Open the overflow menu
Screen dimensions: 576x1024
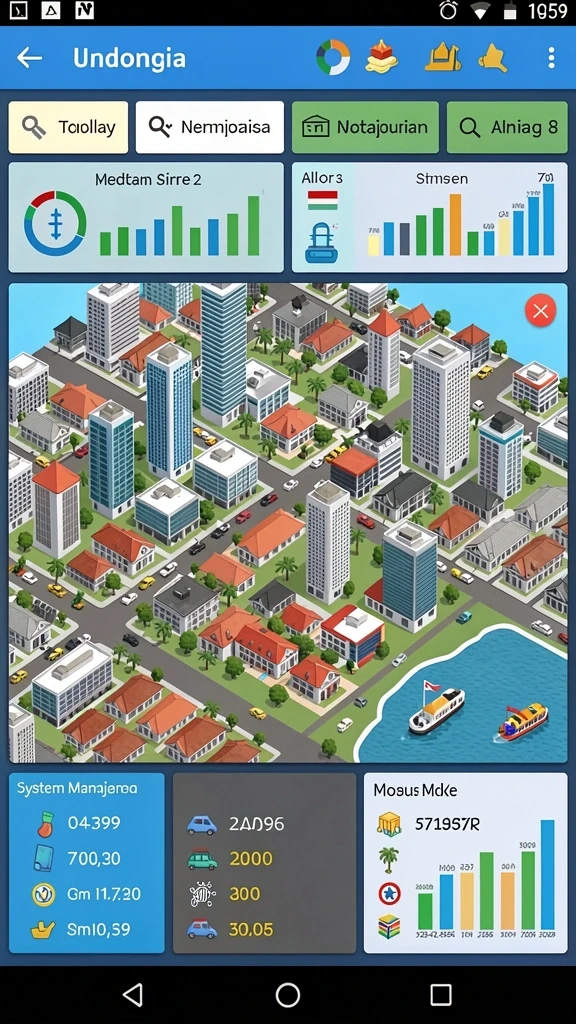pyautogui.click(x=551, y=58)
